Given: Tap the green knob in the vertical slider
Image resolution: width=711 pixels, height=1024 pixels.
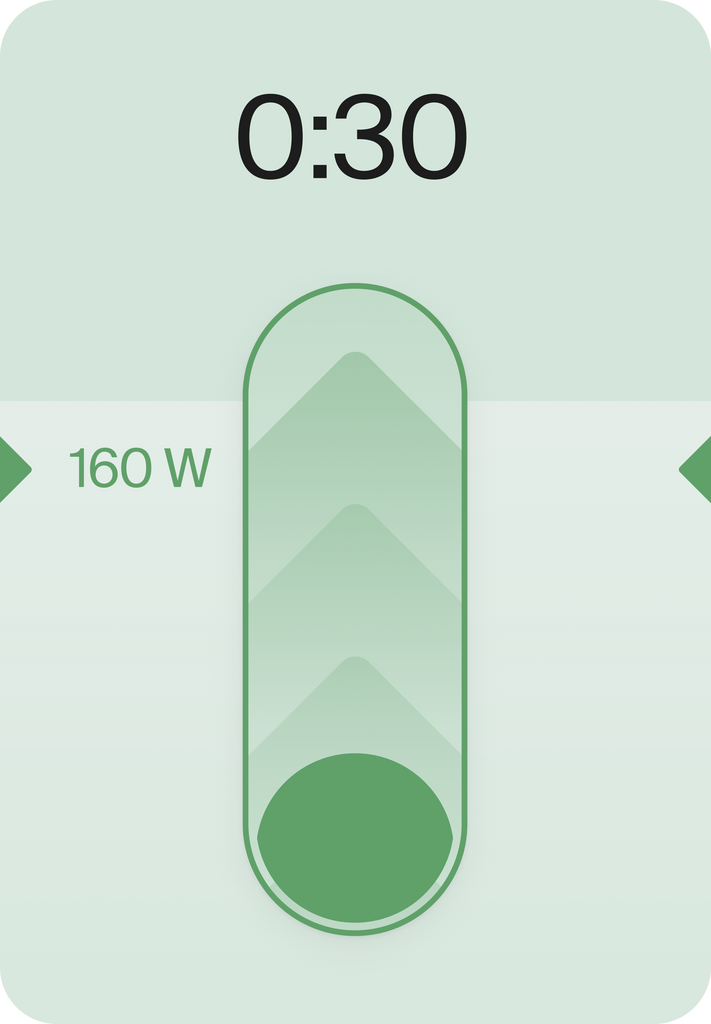Looking at the screenshot, I should click(x=355, y=838).
